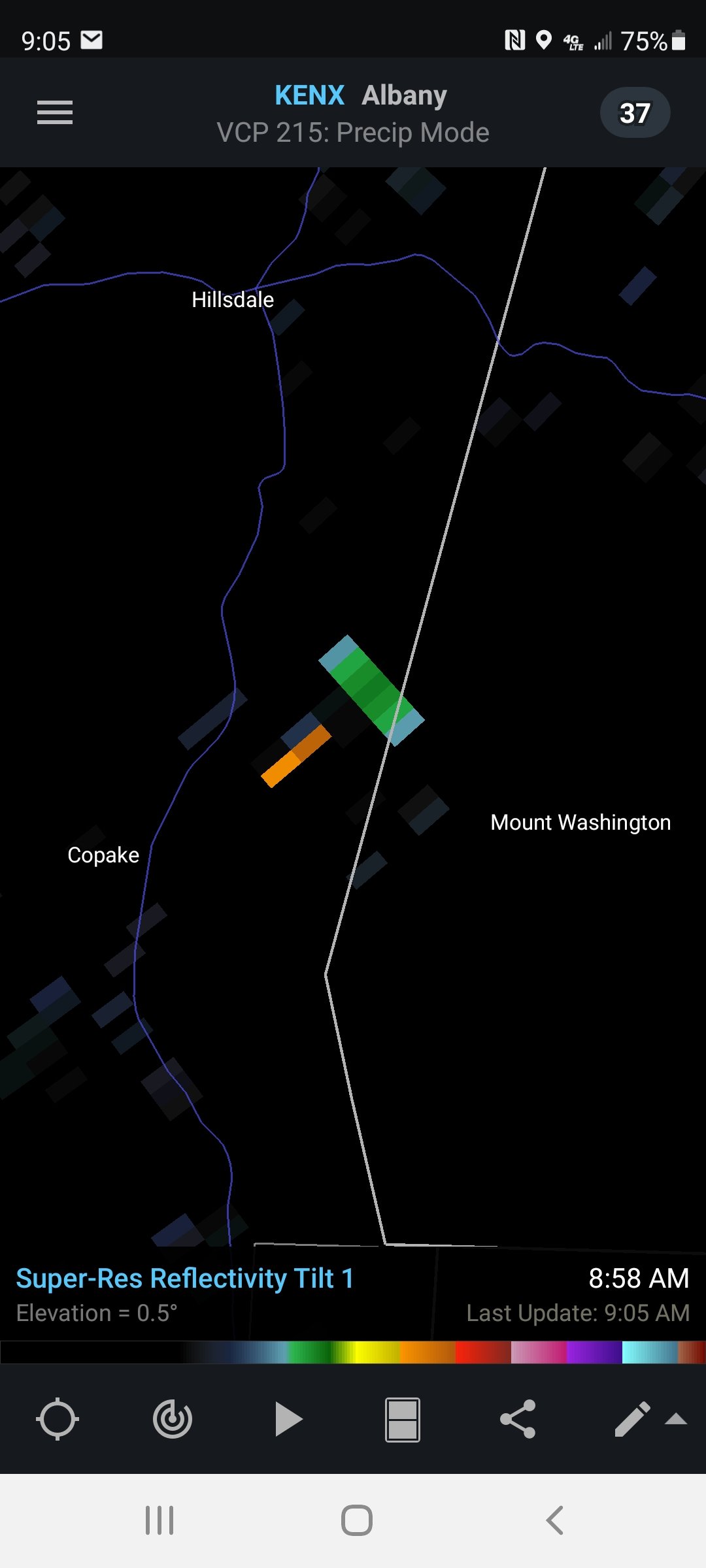Screen dimensions: 706x1568
Task: Open the pencil drawing tool
Action: tap(632, 1419)
